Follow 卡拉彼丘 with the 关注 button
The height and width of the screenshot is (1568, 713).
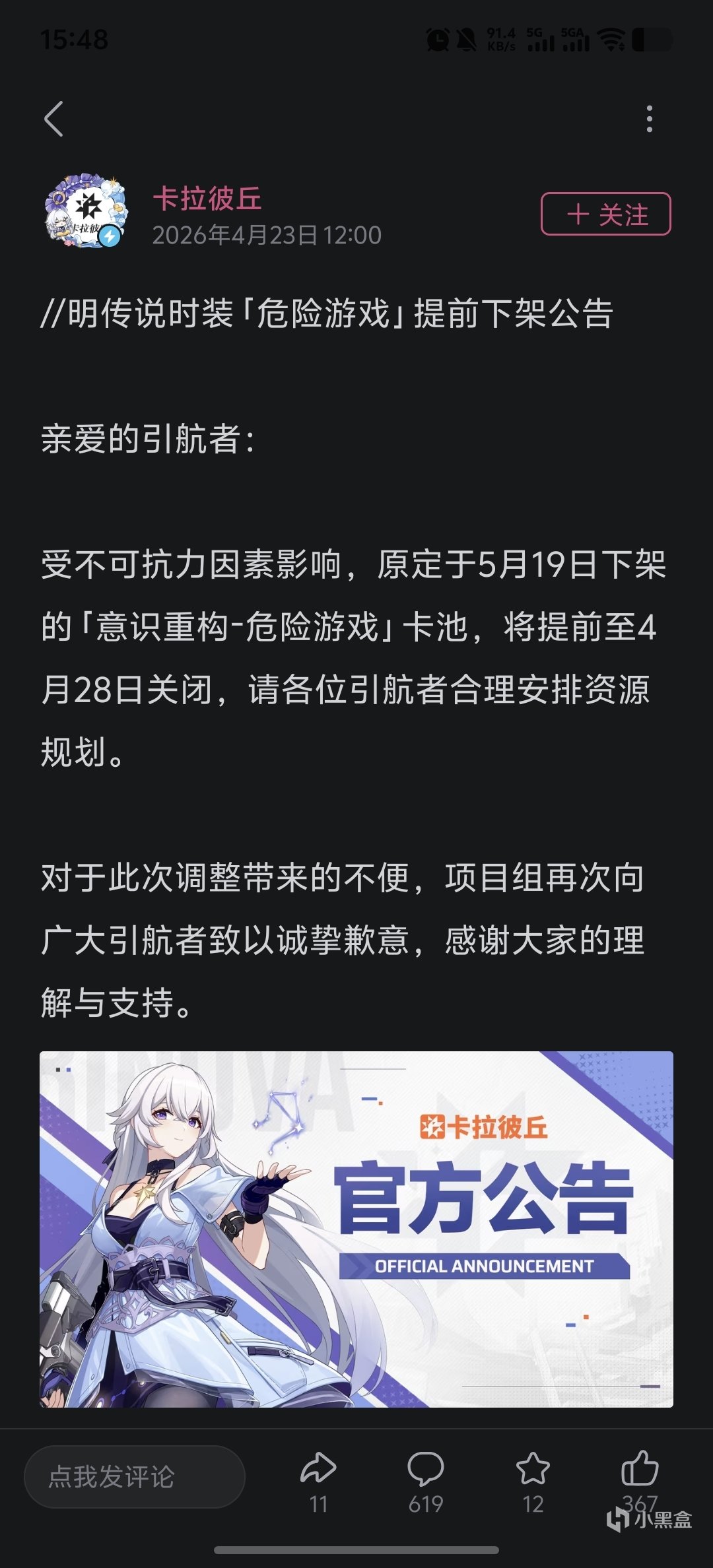pos(605,214)
